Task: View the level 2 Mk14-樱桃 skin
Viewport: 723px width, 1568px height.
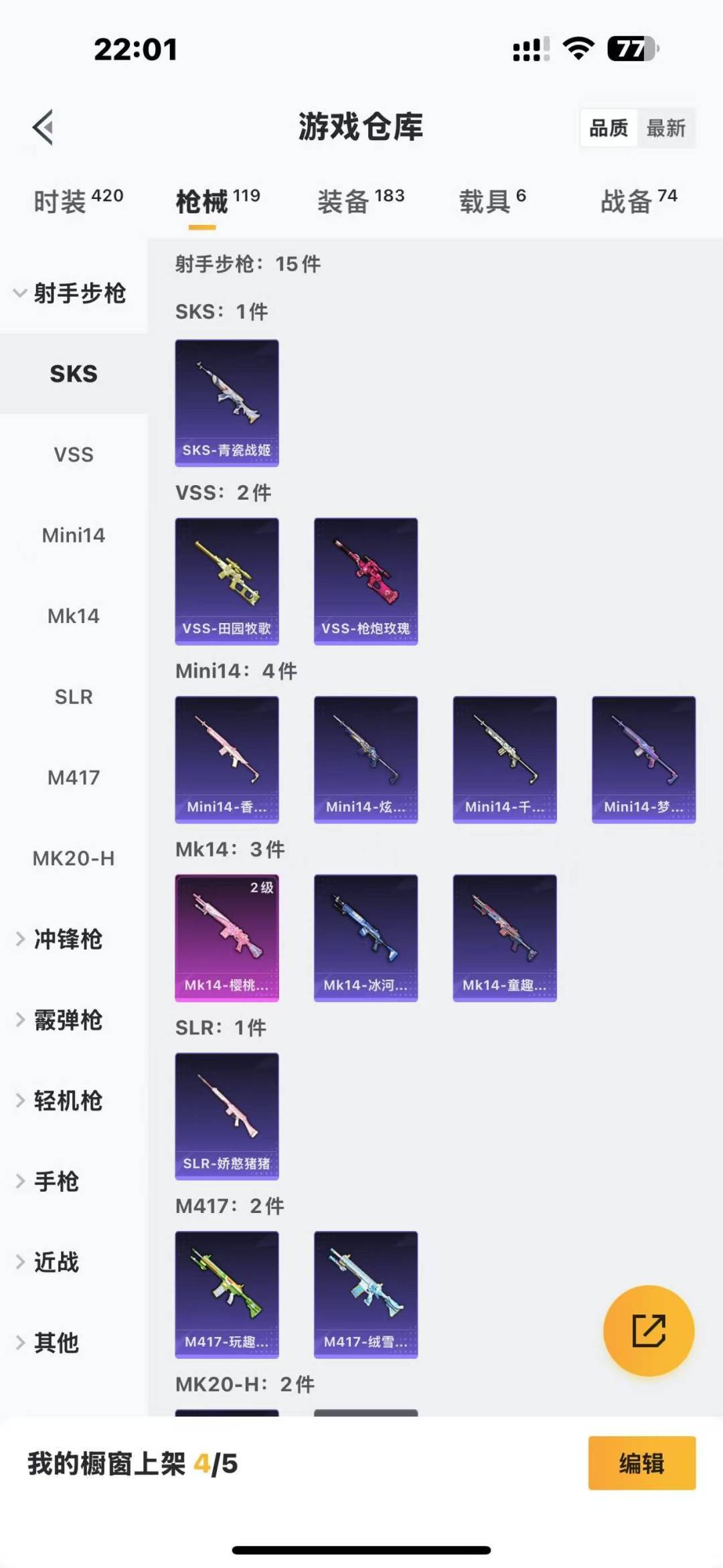Action: pos(227,938)
